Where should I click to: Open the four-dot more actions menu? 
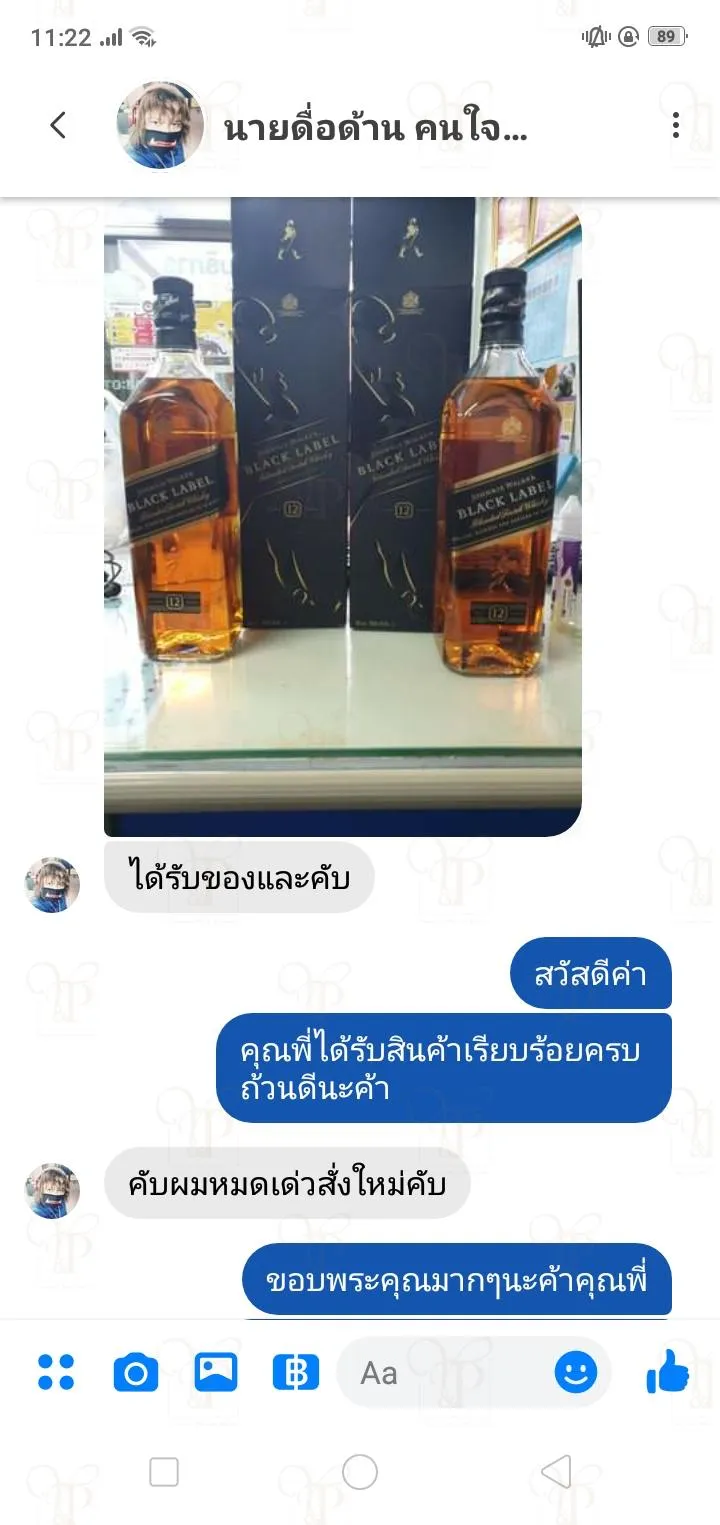(56, 1372)
